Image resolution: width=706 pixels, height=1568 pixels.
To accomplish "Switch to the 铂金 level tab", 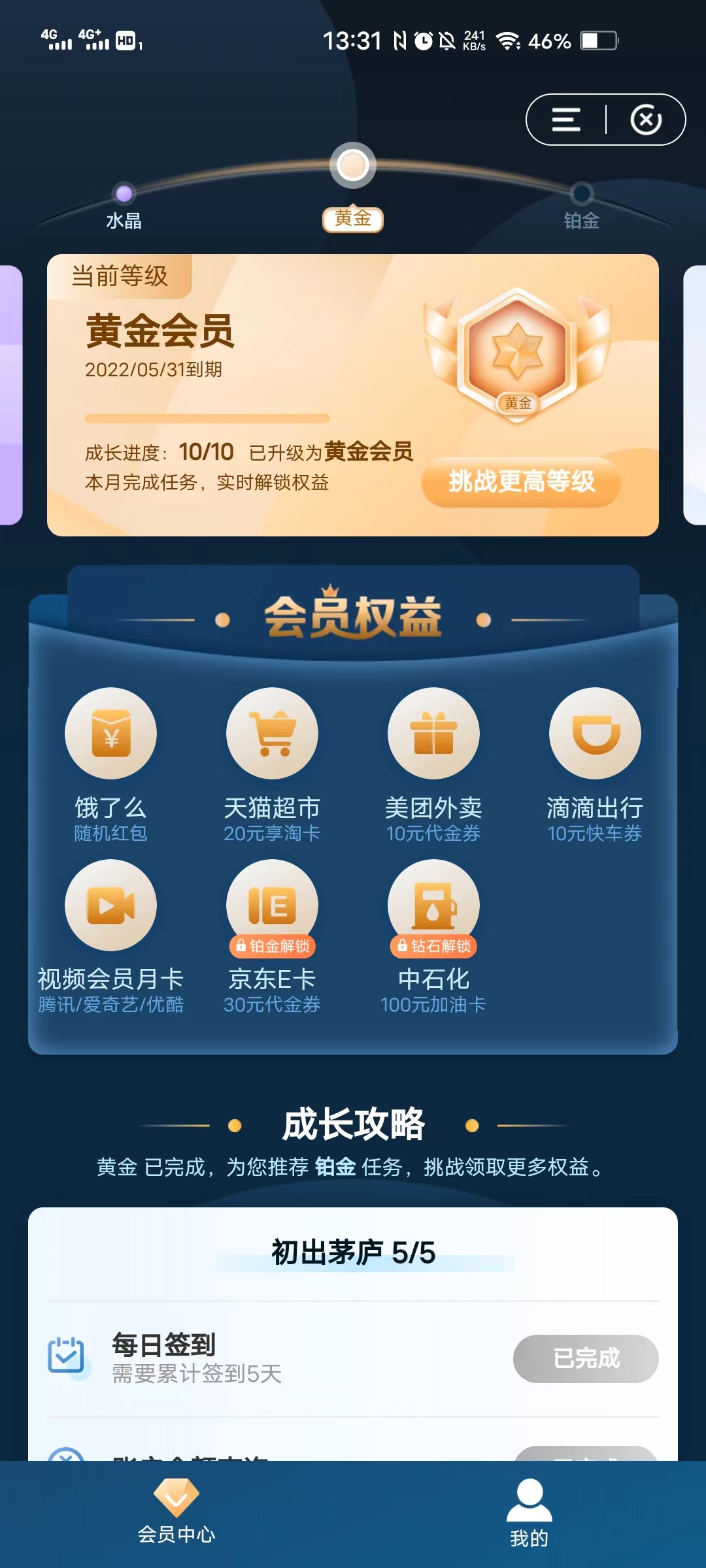I will point(581,208).
